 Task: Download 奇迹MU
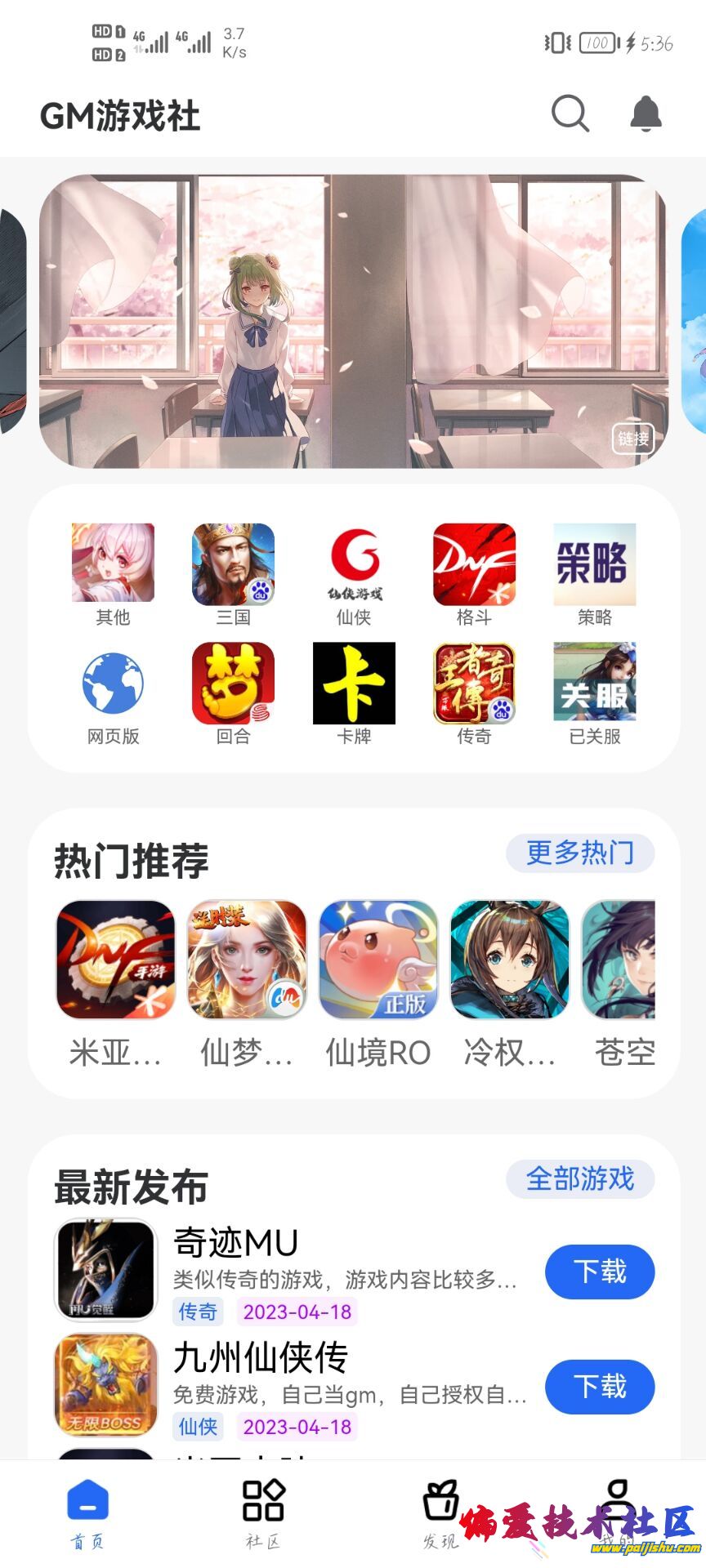coord(600,1272)
